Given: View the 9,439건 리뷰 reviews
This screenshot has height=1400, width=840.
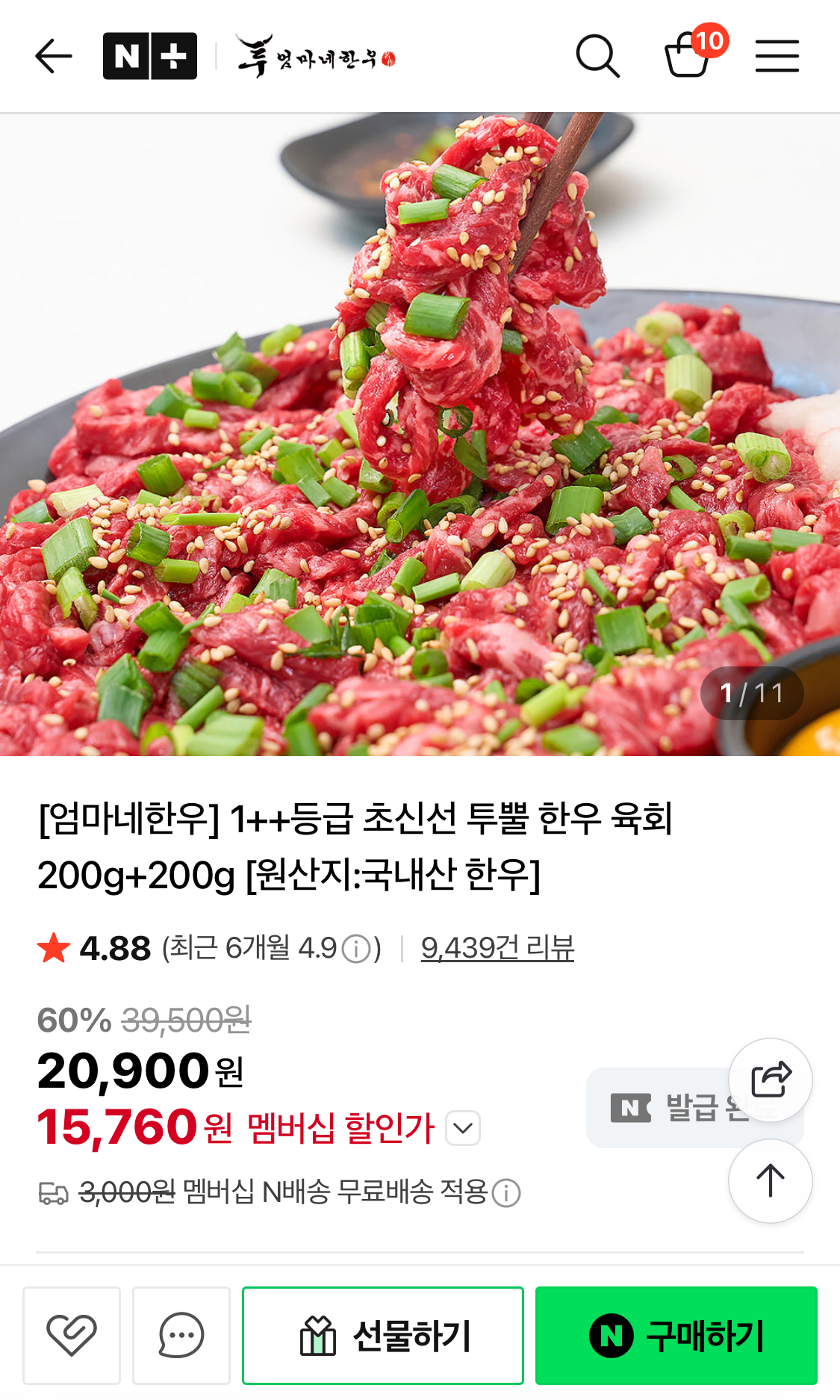Looking at the screenshot, I should (497, 948).
